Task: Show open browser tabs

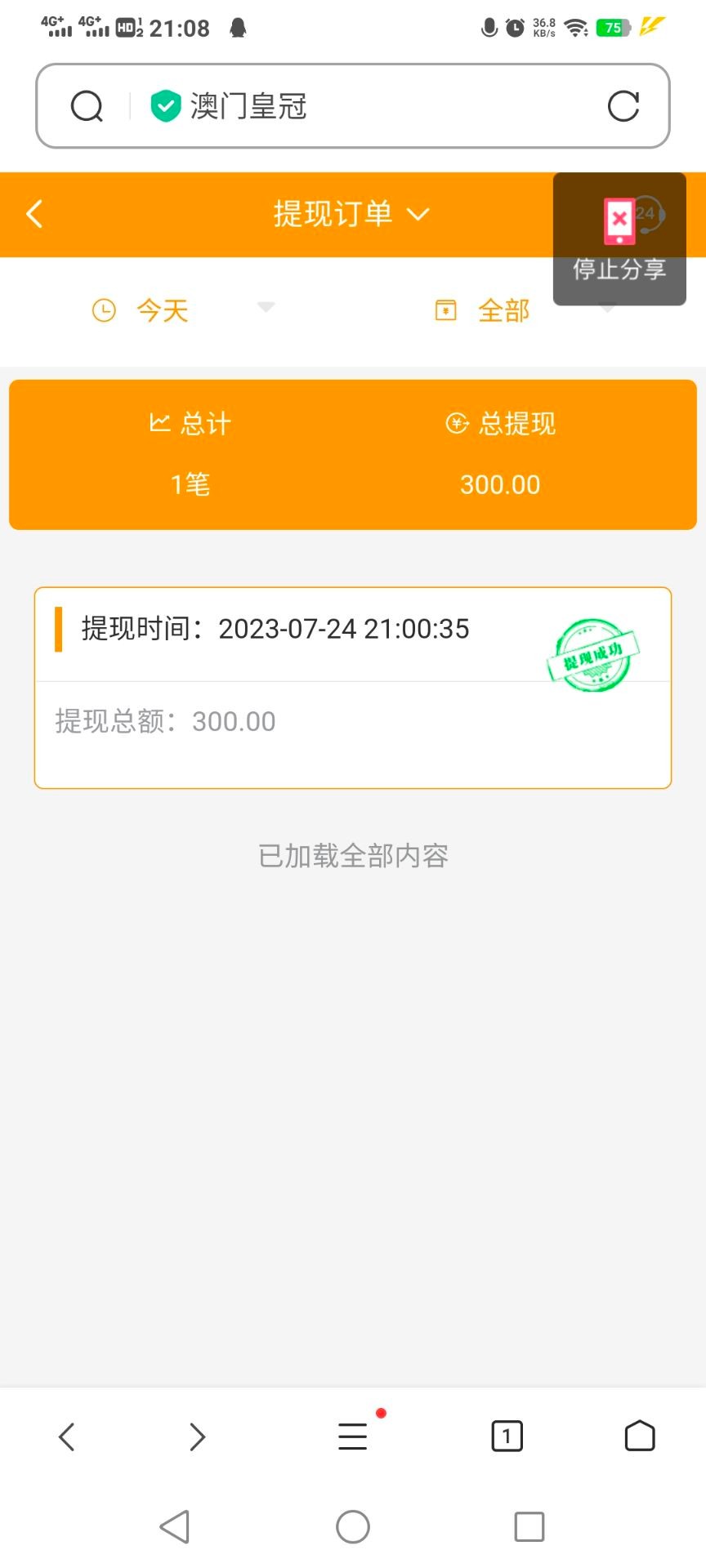Action: click(507, 1437)
